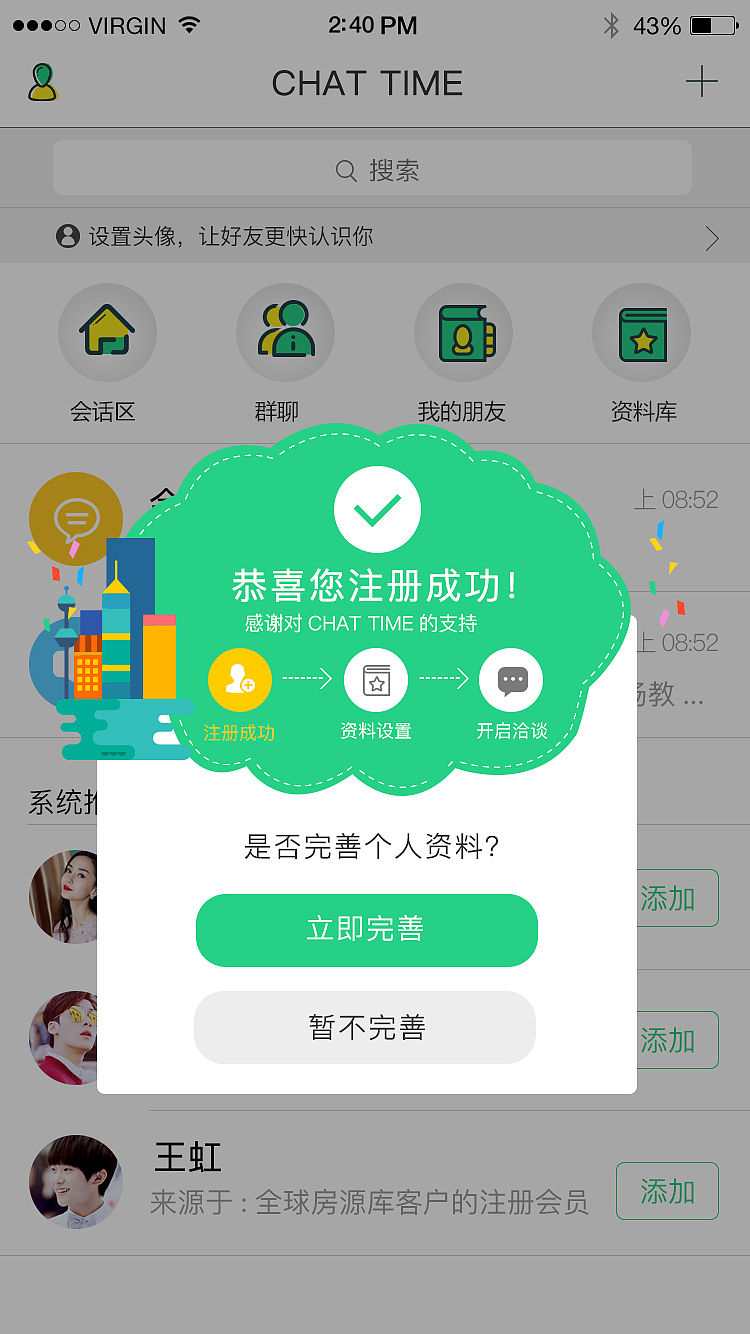Tap the 注册成功 step icon in dialog
This screenshot has width=750, height=1334.
coord(240,678)
